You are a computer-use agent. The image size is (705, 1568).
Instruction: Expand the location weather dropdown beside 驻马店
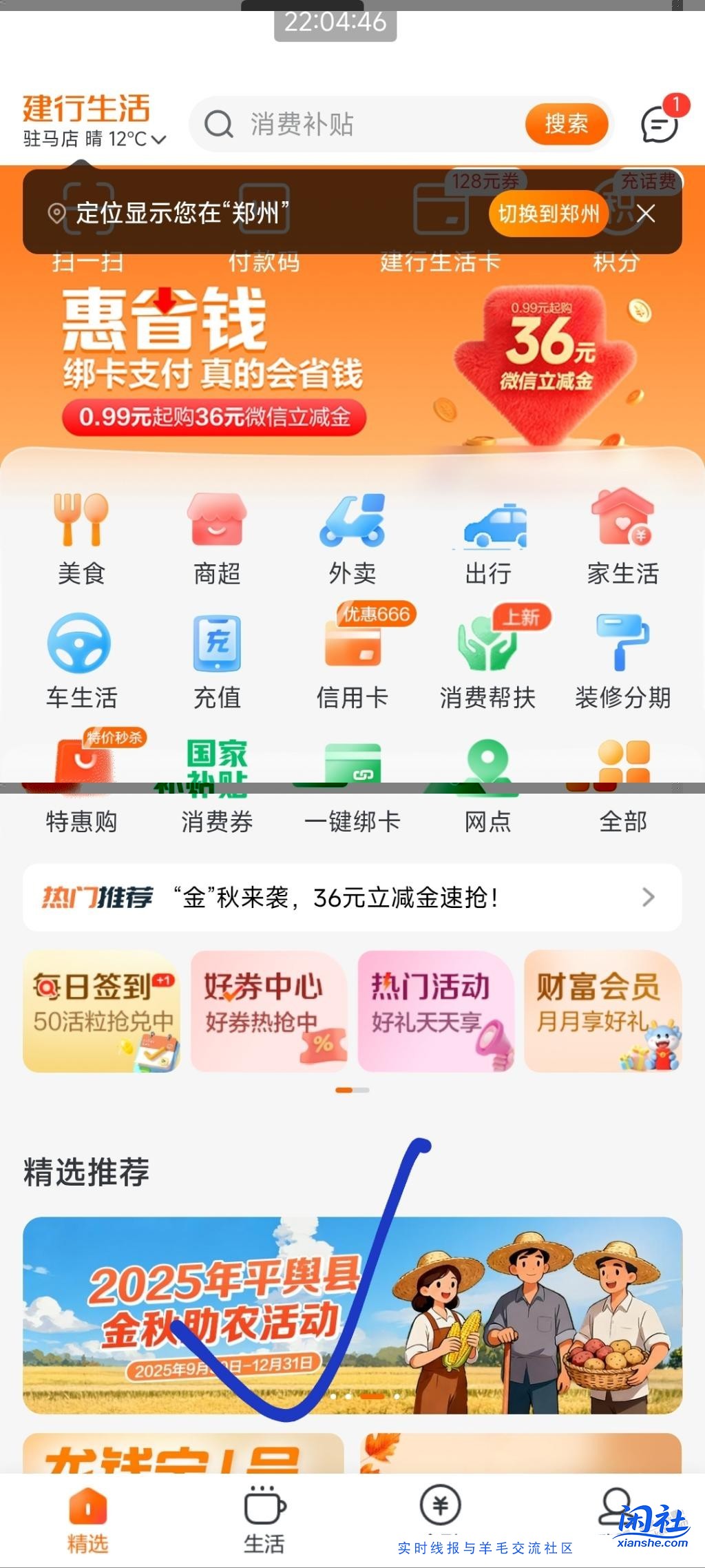tap(158, 139)
